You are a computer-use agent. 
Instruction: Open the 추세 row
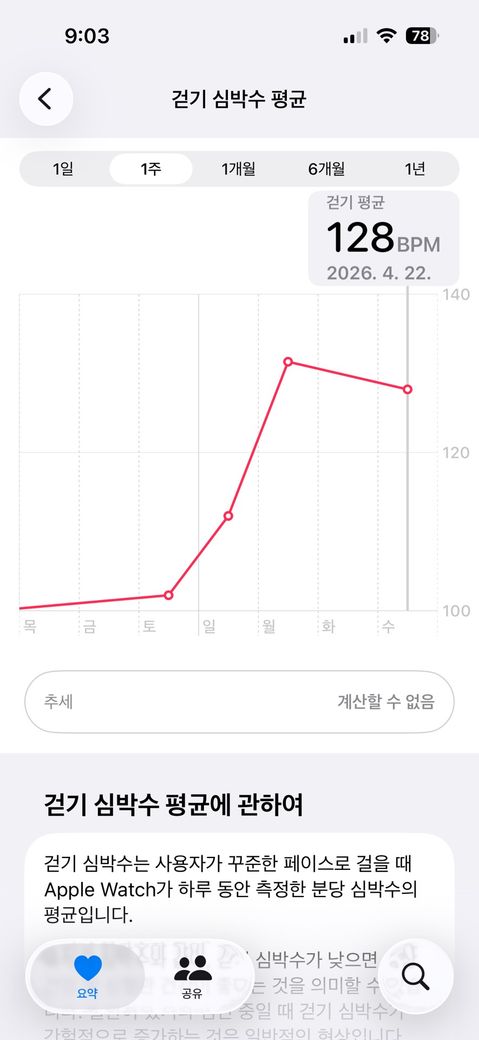[x=240, y=702]
